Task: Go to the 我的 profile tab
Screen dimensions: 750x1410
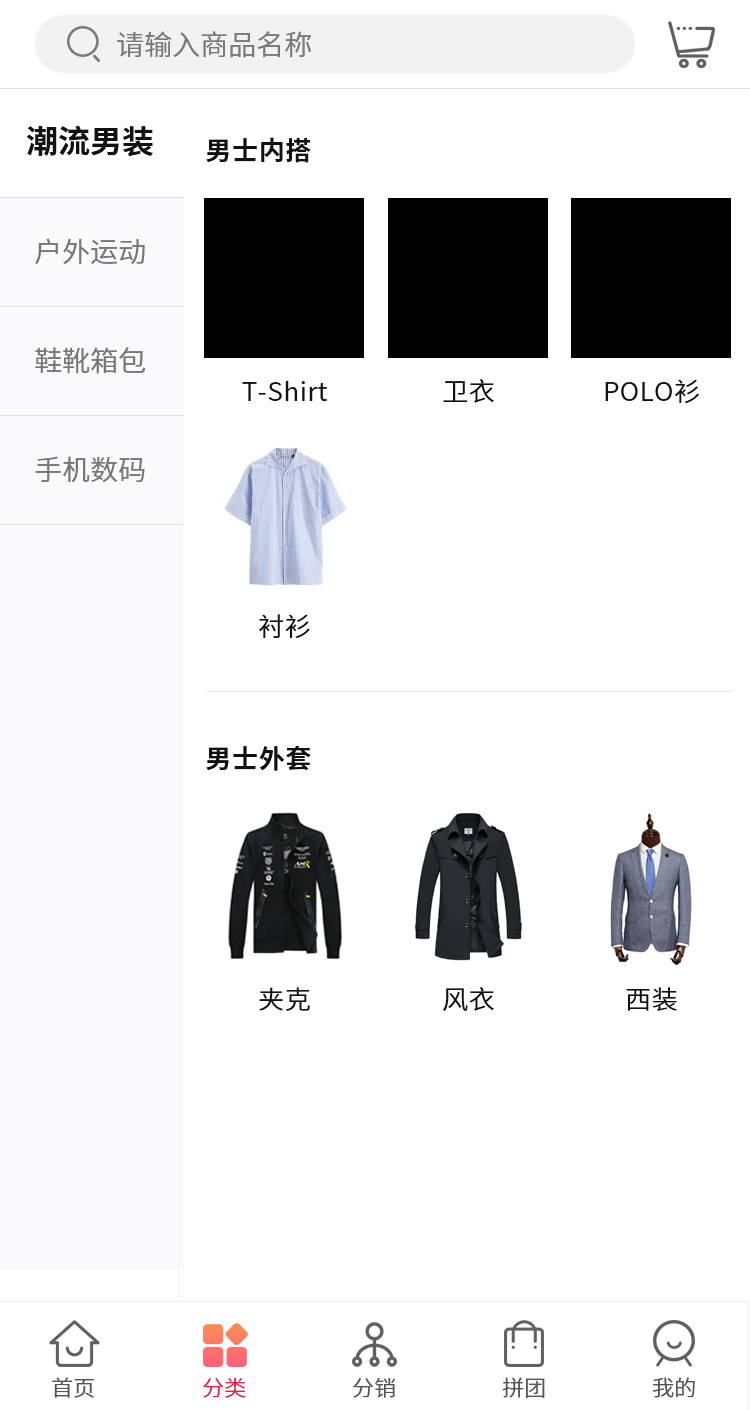Action: [x=674, y=1357]
